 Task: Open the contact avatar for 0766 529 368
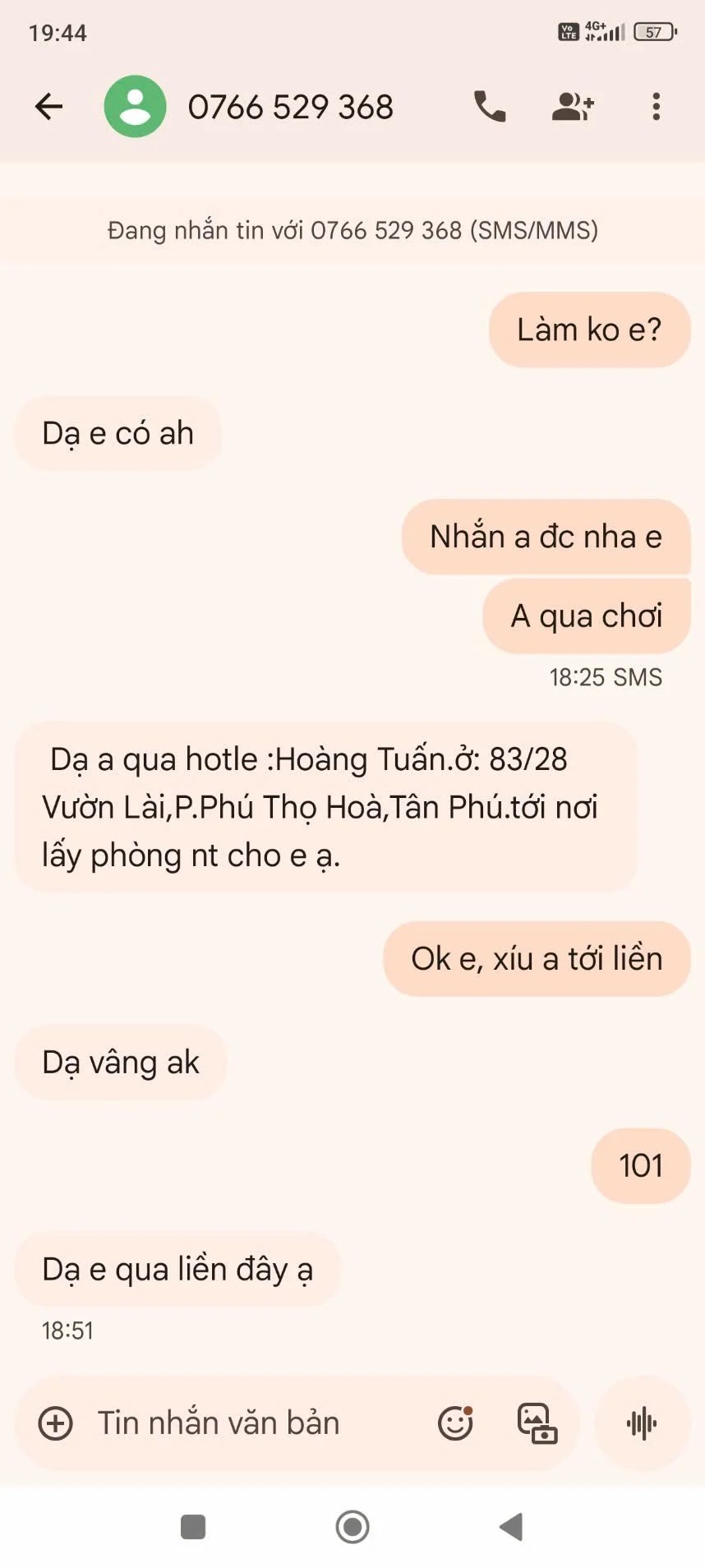pos(135,107)
